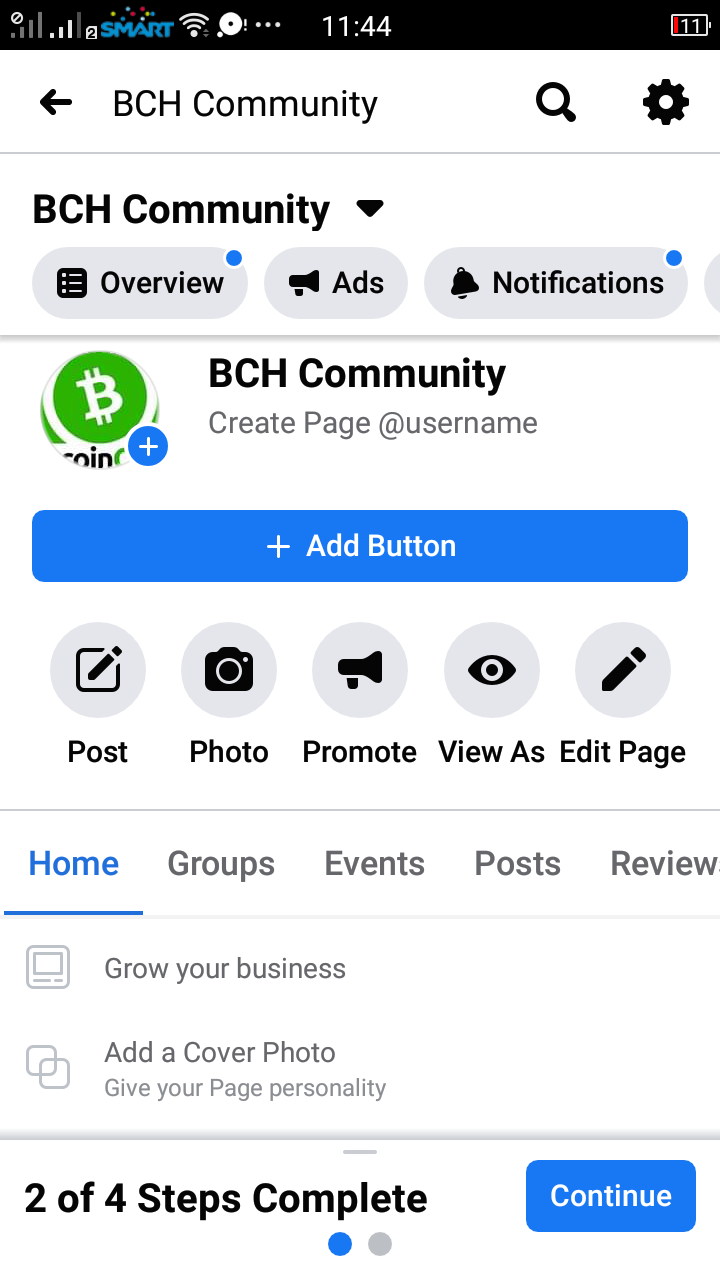This screenshot has width=720, height=1280.
Task: Tap Create Page @username link
Action: tap(373, 423)
